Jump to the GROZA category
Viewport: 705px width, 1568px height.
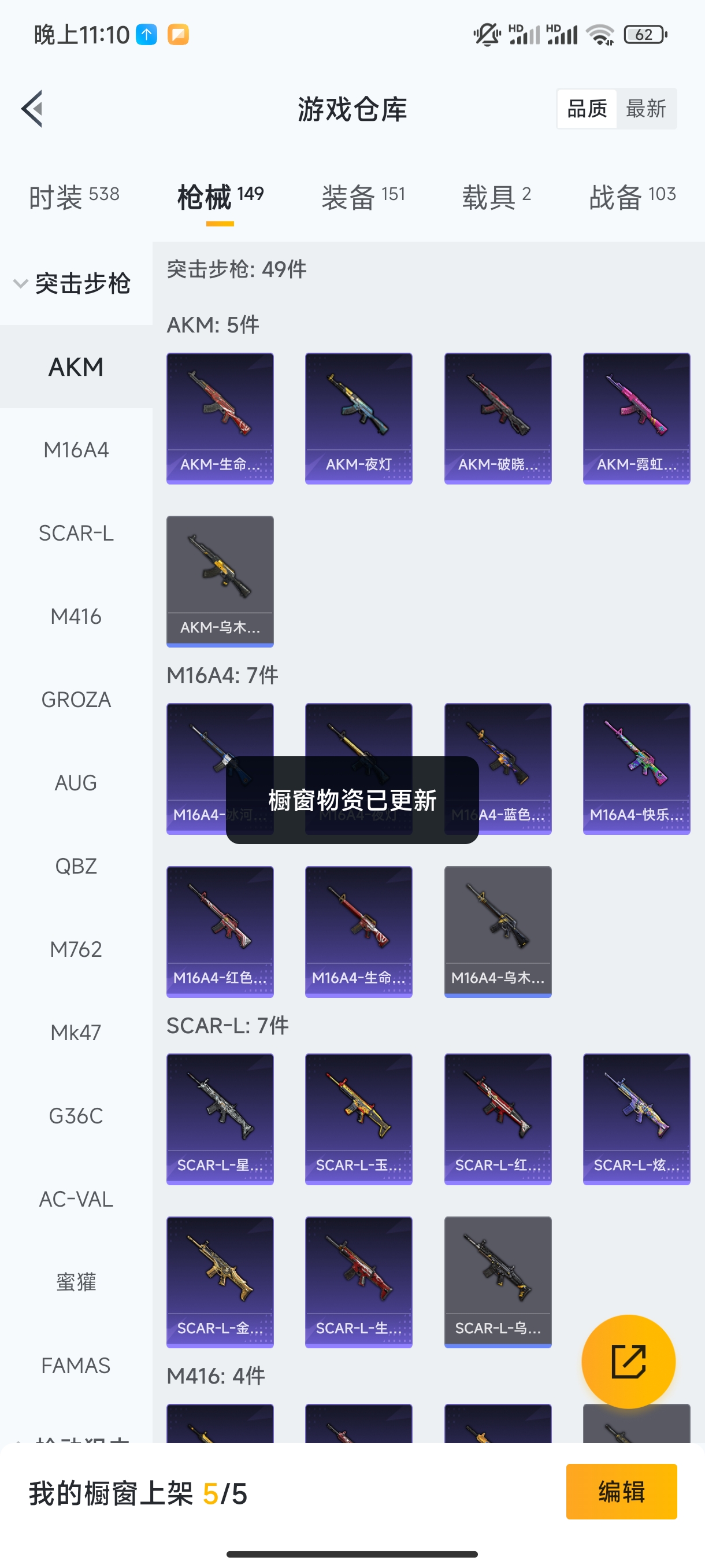[76, 700]
